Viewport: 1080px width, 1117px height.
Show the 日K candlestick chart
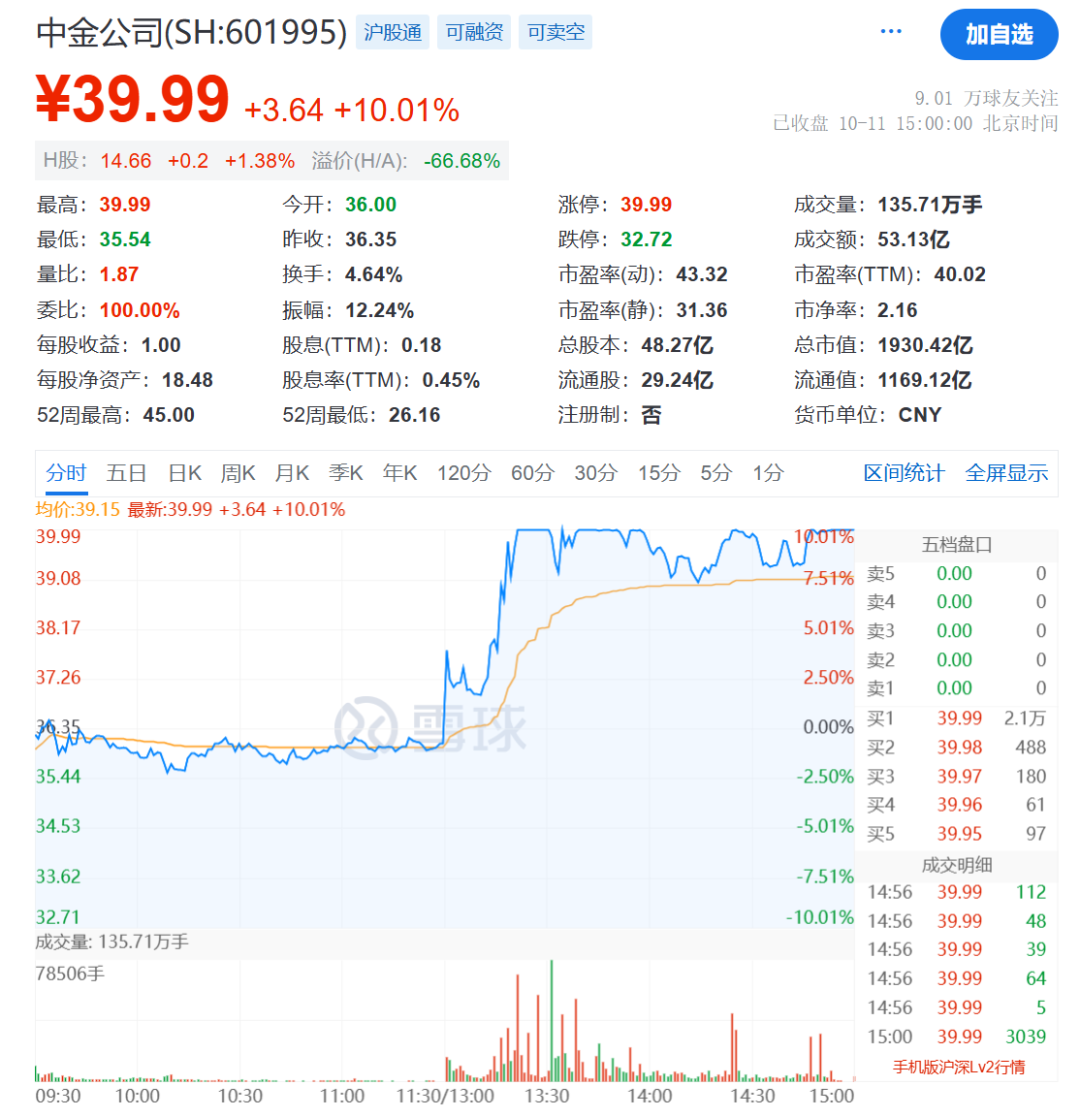(x=185, y=473)
